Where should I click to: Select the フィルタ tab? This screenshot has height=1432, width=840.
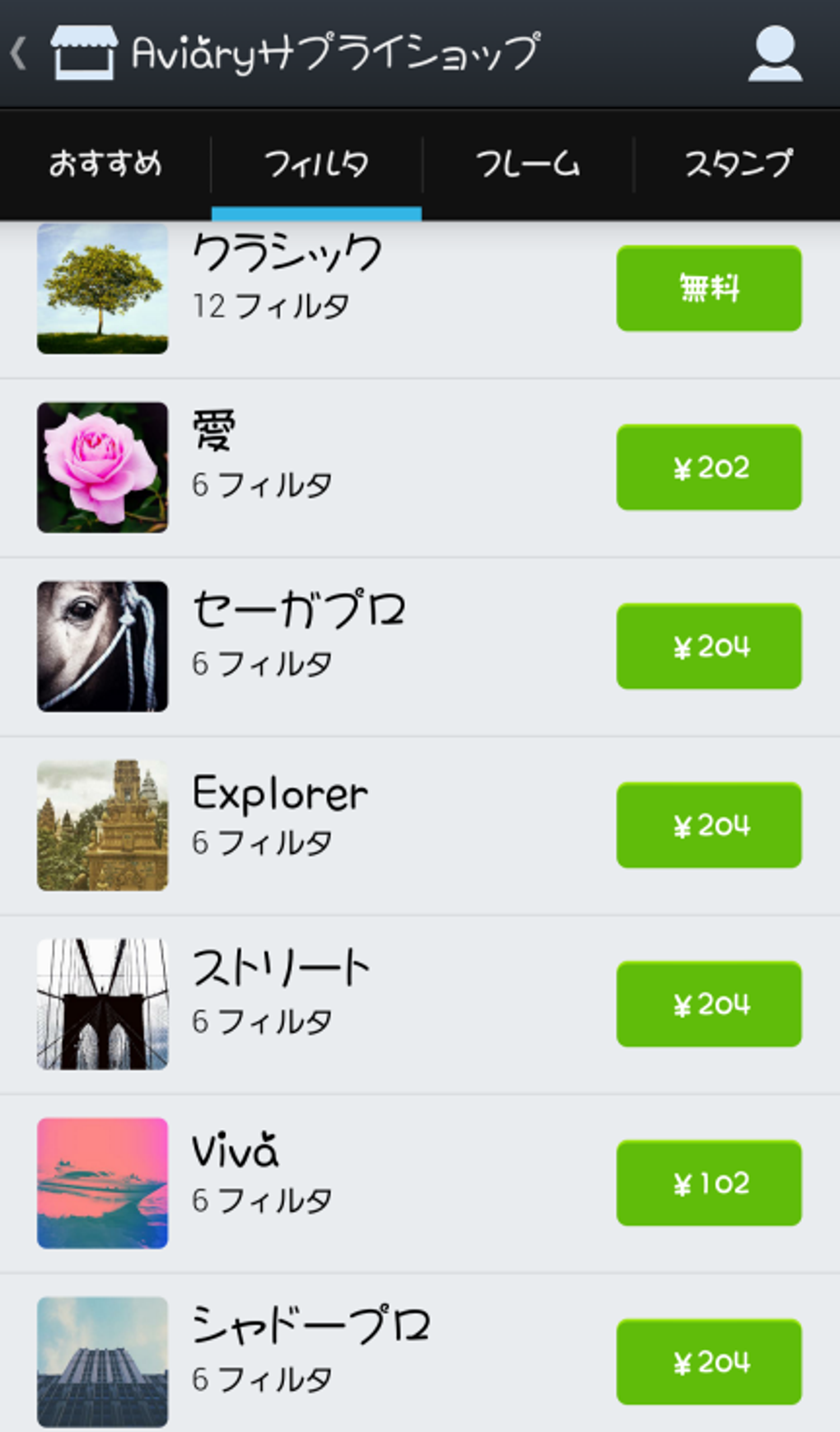click(316, 164)
